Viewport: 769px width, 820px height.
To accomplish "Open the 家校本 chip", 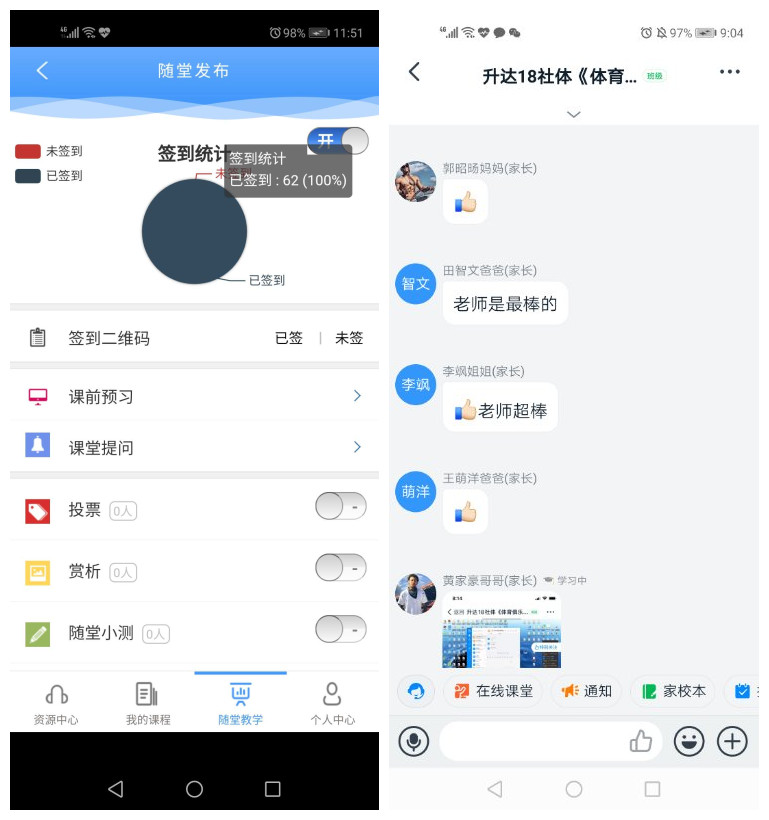I will click(673, 691).
